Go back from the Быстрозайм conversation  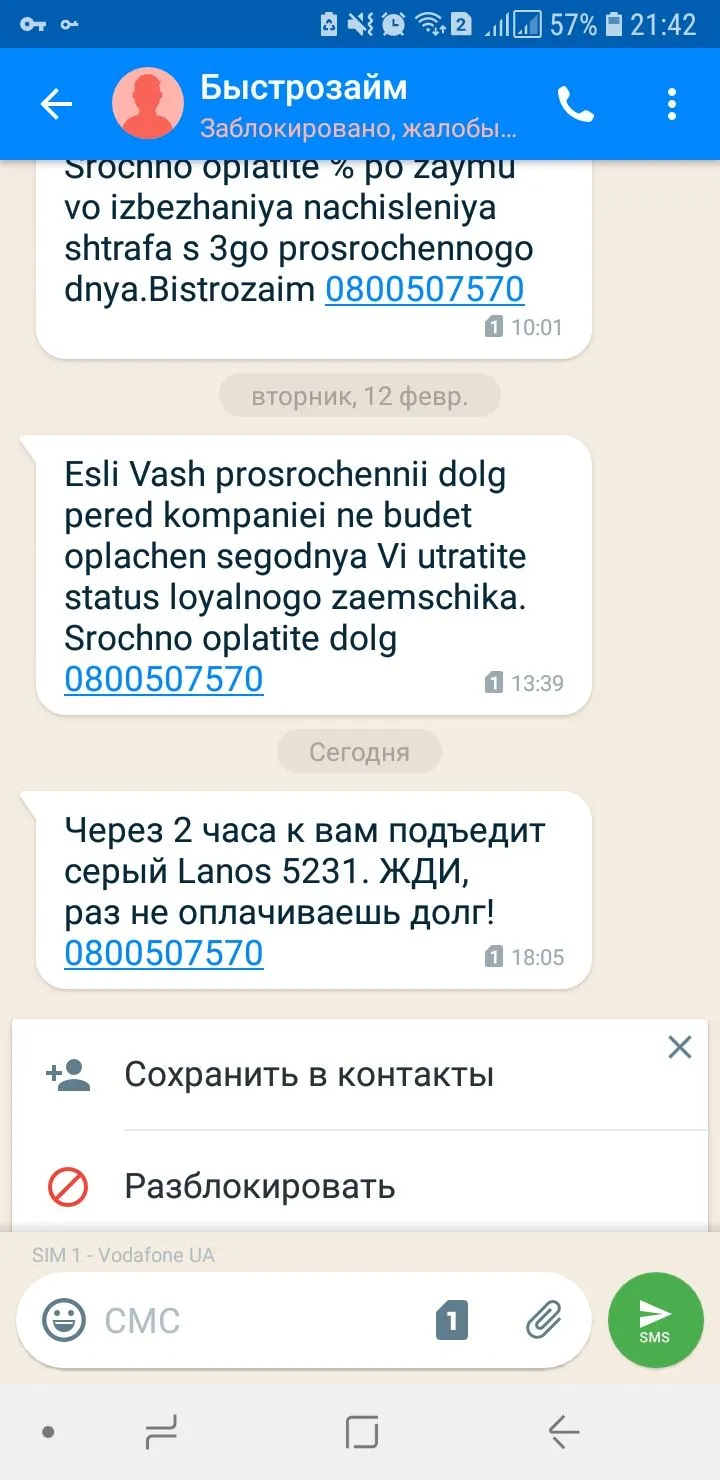coord(56,104)
